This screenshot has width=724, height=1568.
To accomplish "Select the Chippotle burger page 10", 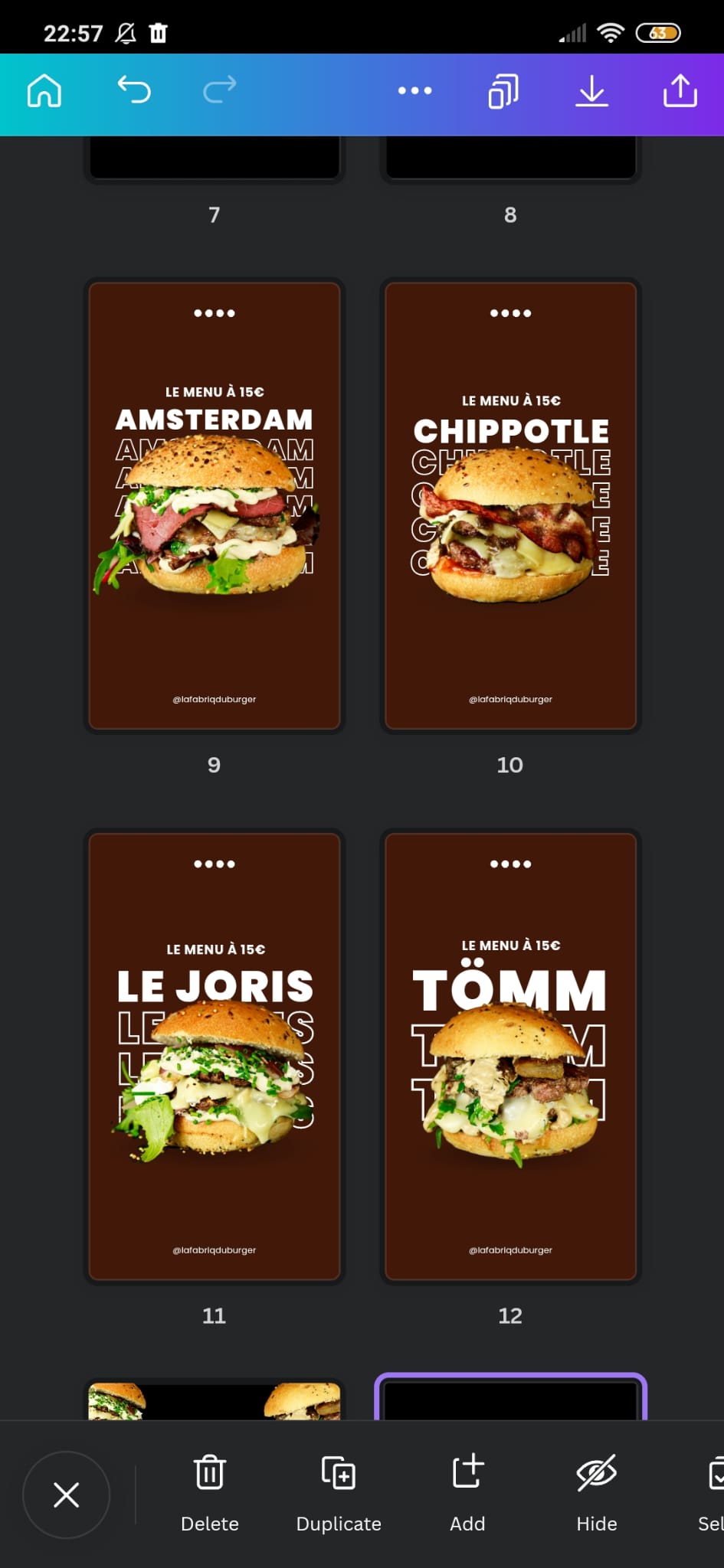I will point(510,505).
